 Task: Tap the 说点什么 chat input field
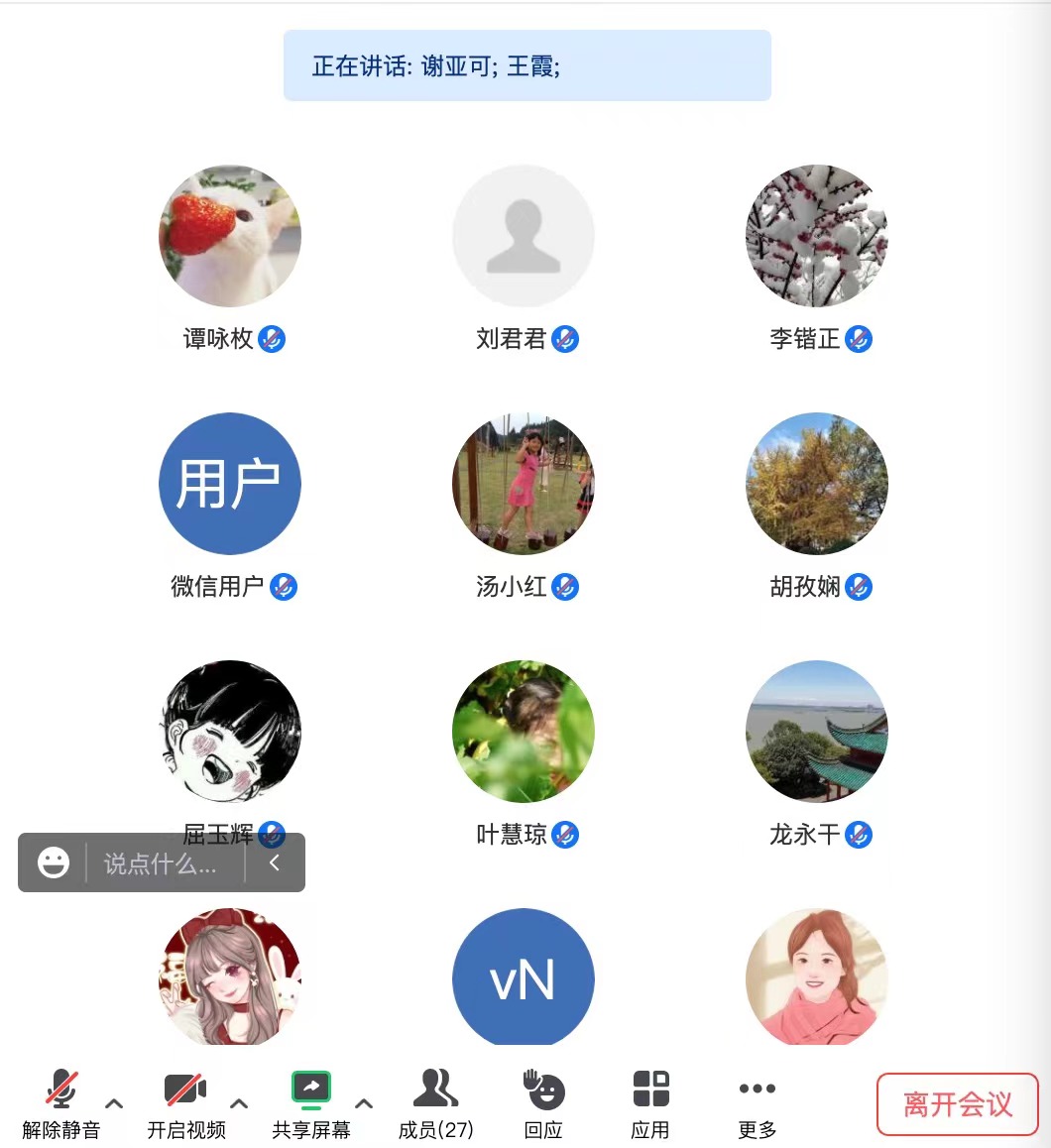162,863
